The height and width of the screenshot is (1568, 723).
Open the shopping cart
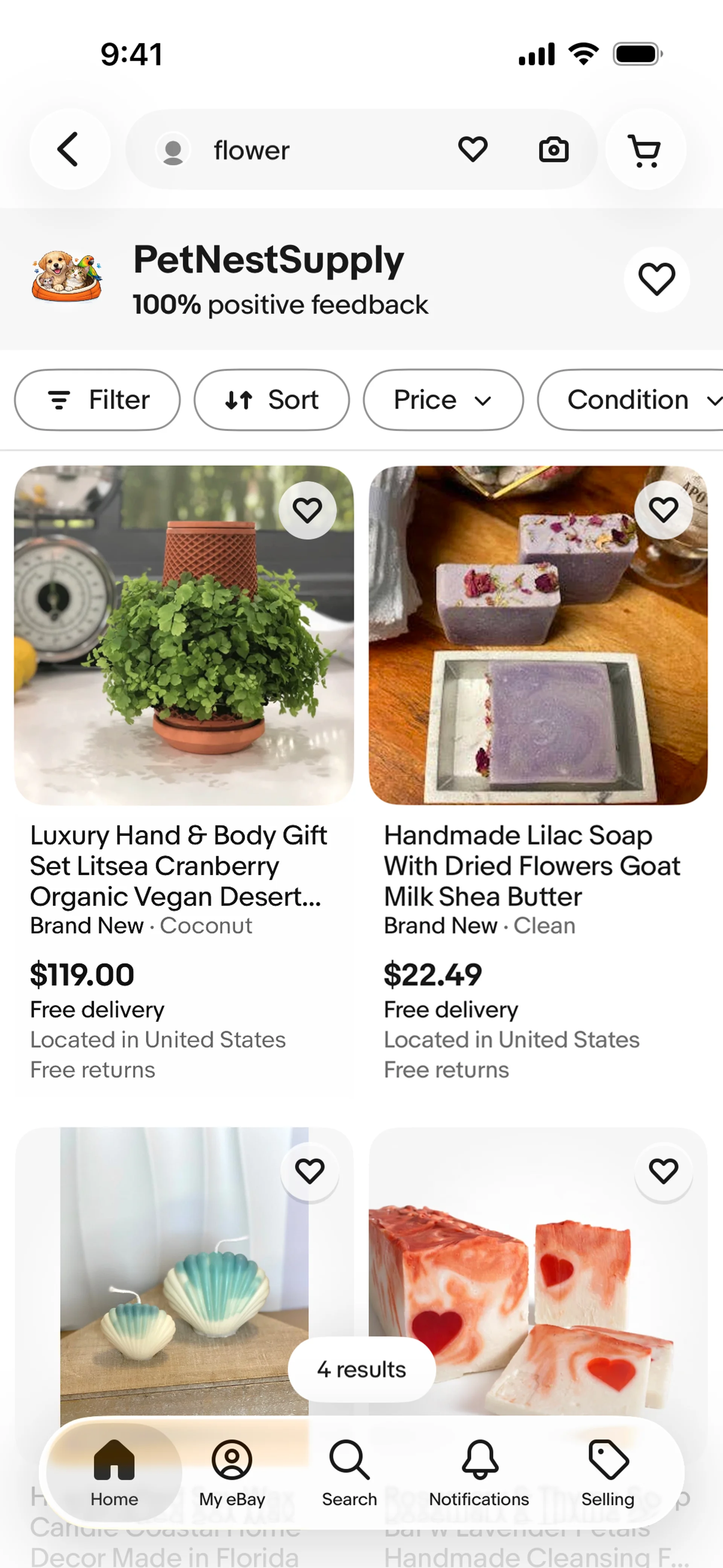645,150
